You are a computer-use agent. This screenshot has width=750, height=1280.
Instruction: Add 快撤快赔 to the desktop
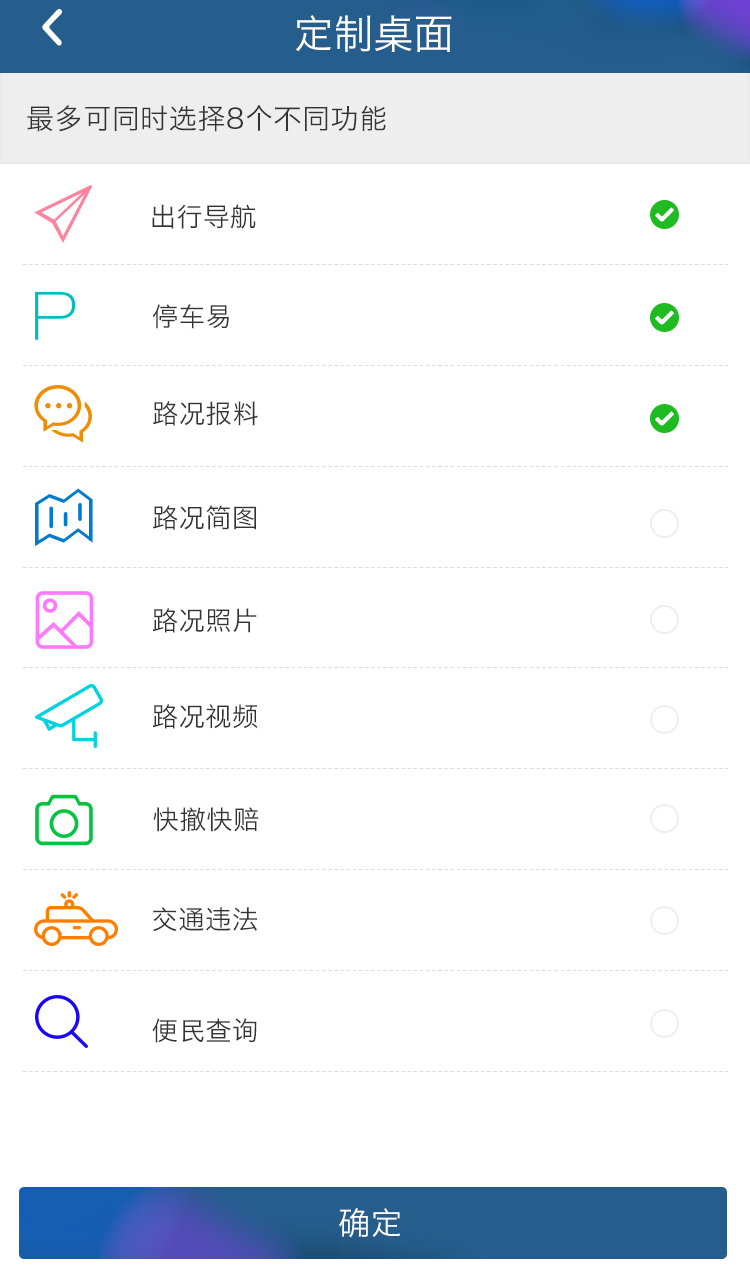click(x=664, y=818)
